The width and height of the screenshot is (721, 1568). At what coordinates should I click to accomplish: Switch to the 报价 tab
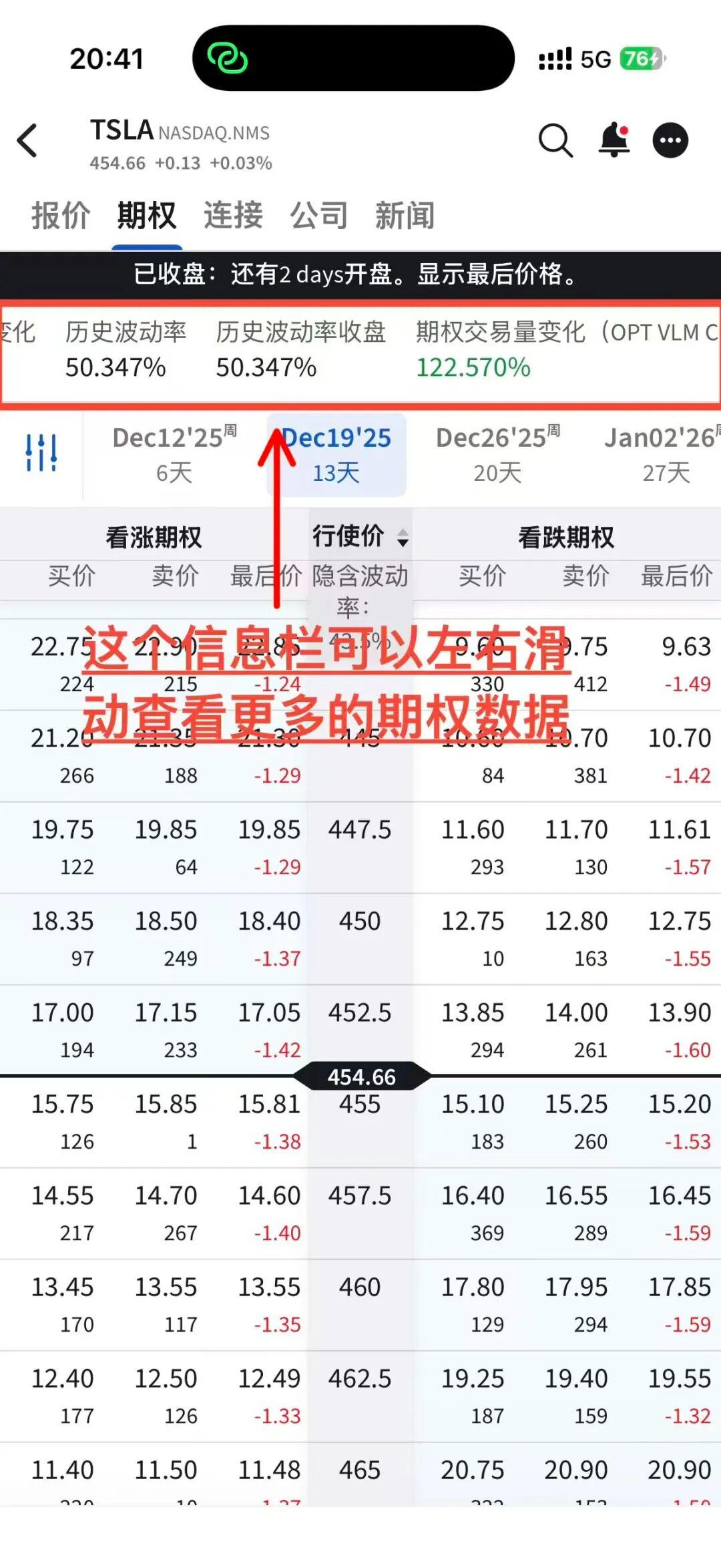coord(61,215)
